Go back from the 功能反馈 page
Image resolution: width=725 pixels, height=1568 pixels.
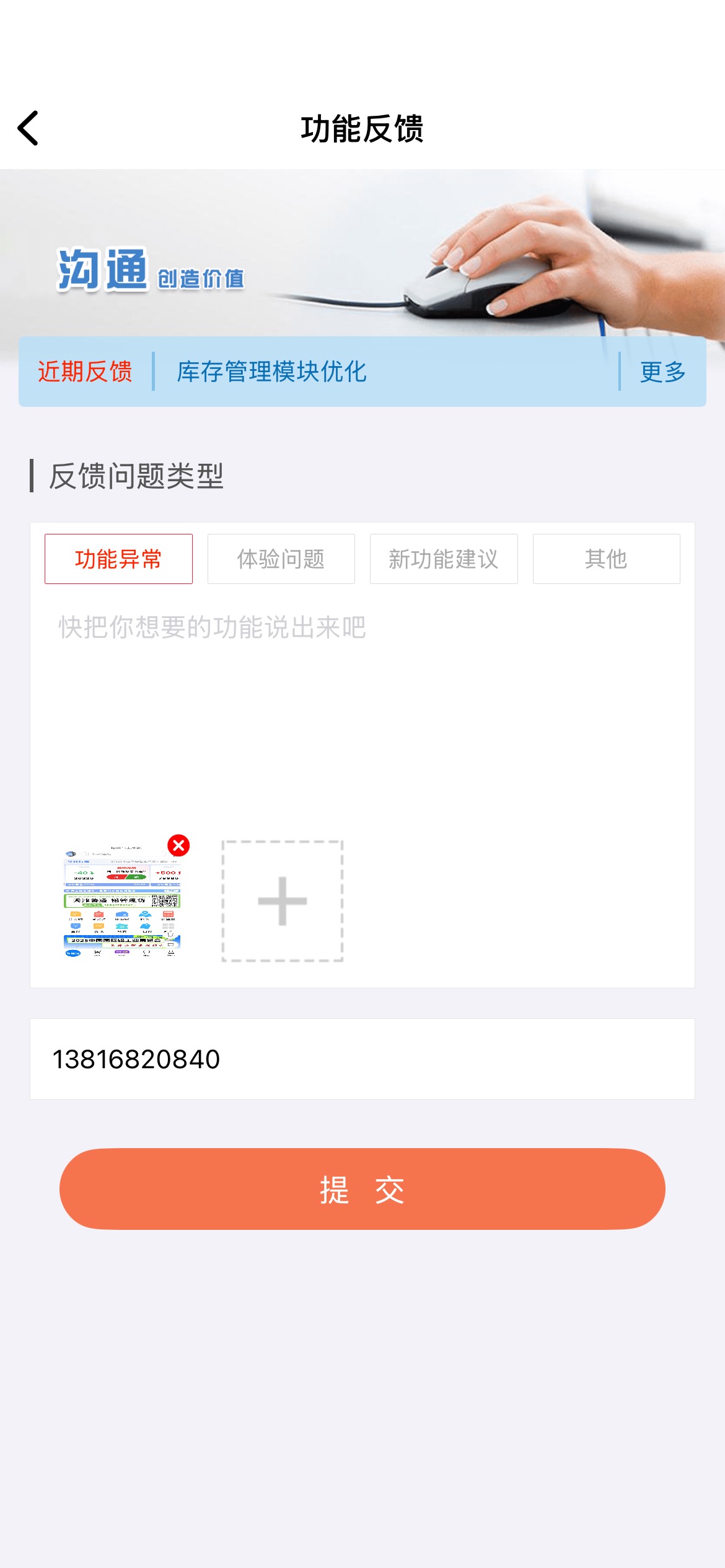pos(28,128)
